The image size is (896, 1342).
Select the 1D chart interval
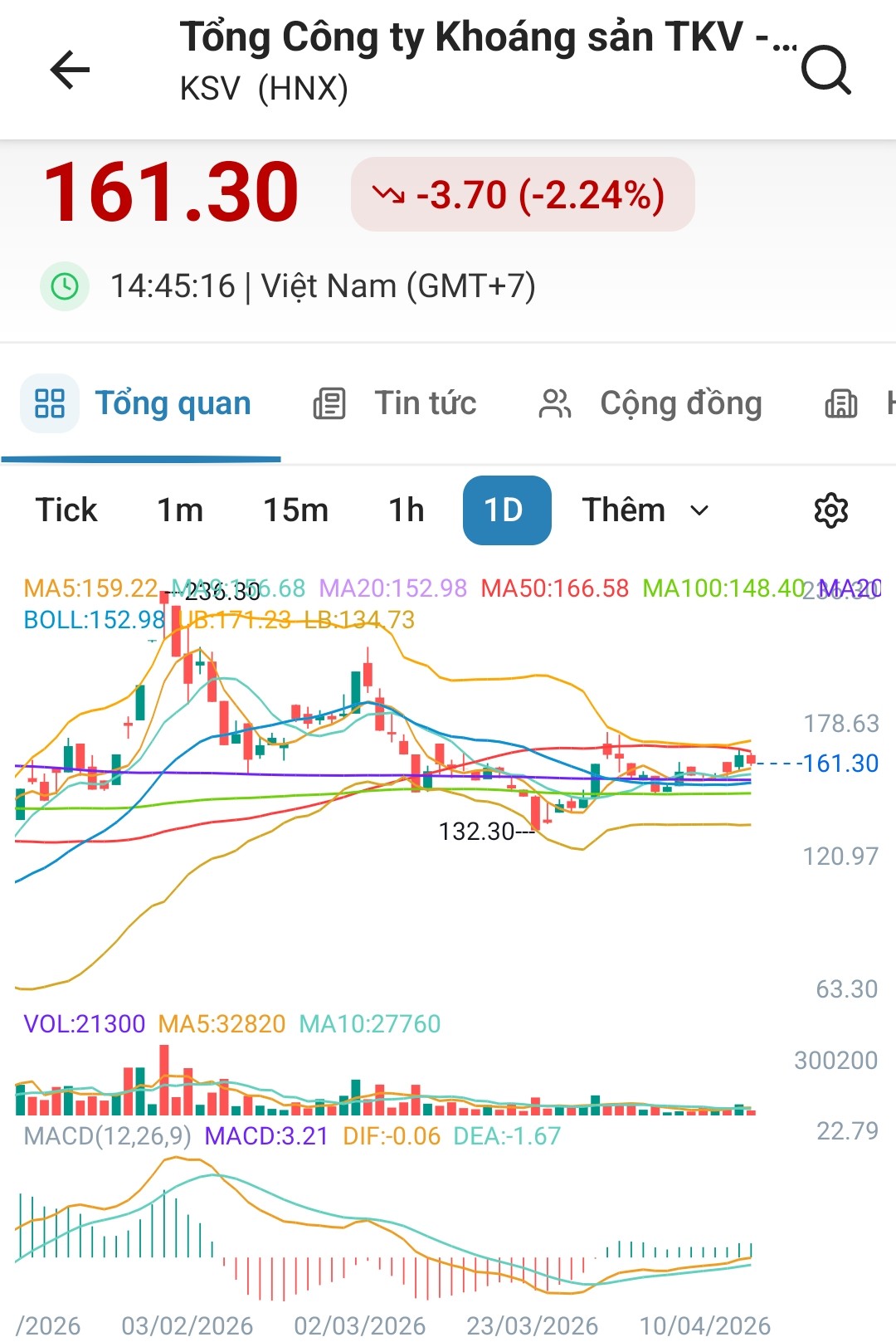506,510
